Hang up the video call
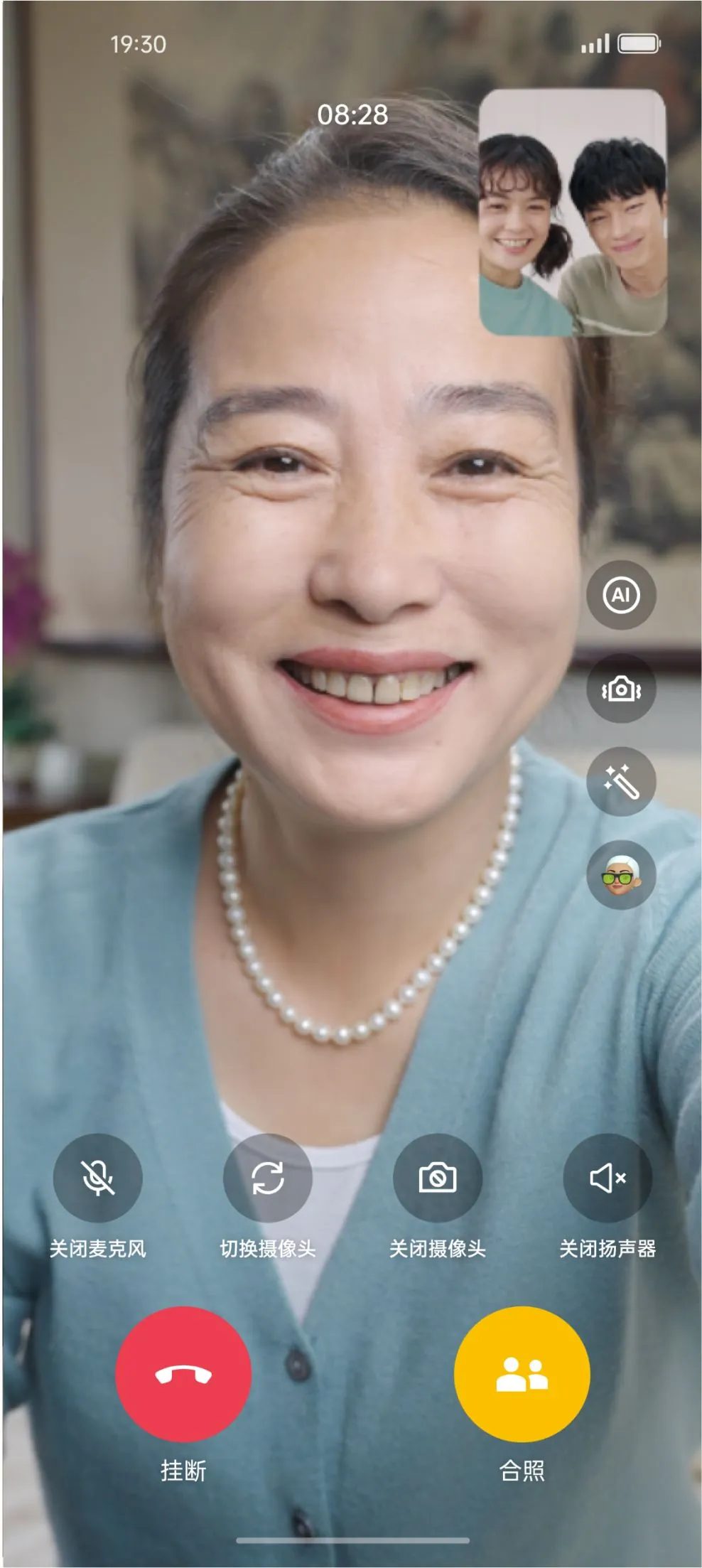Viewport: 702px width, 1568px height. pos(183,1374)
